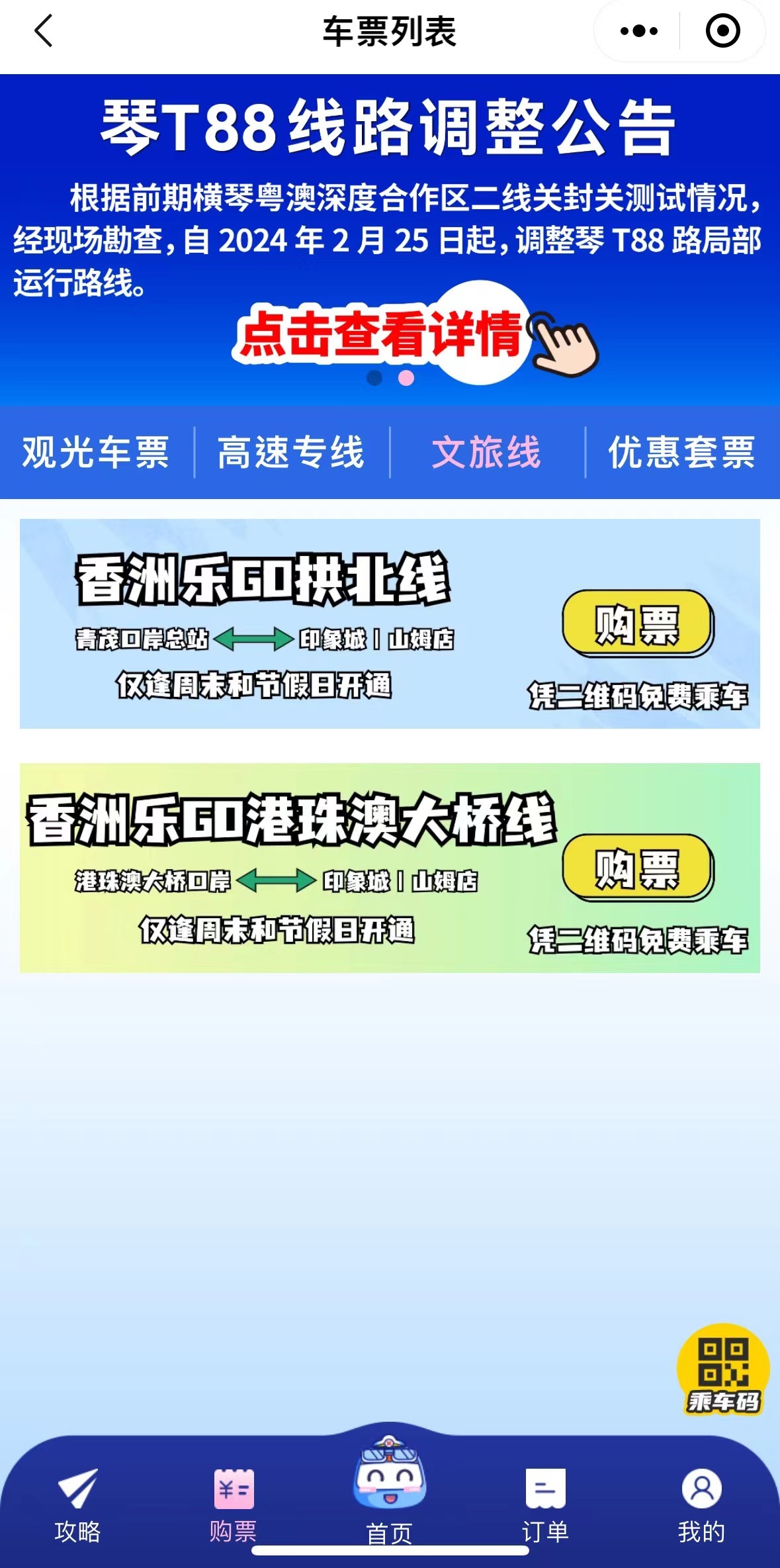The width and height of the screenshot is (780, 1568).
Task: Switch to the 观光车票 tab
Action: [96, 453]
